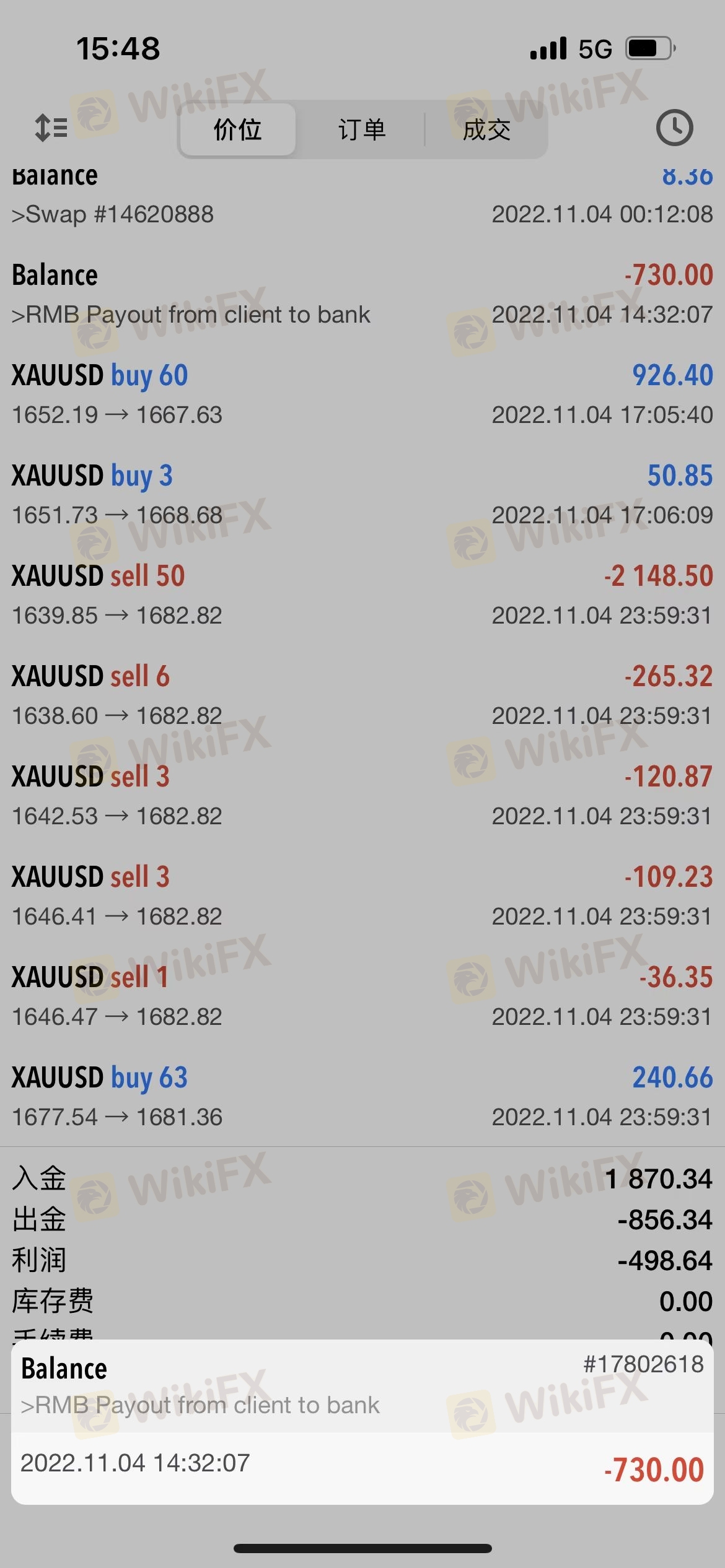725x1568 pixels.
Task: Open the XAUUSD sell 6 trade
Action: point(362,696)
